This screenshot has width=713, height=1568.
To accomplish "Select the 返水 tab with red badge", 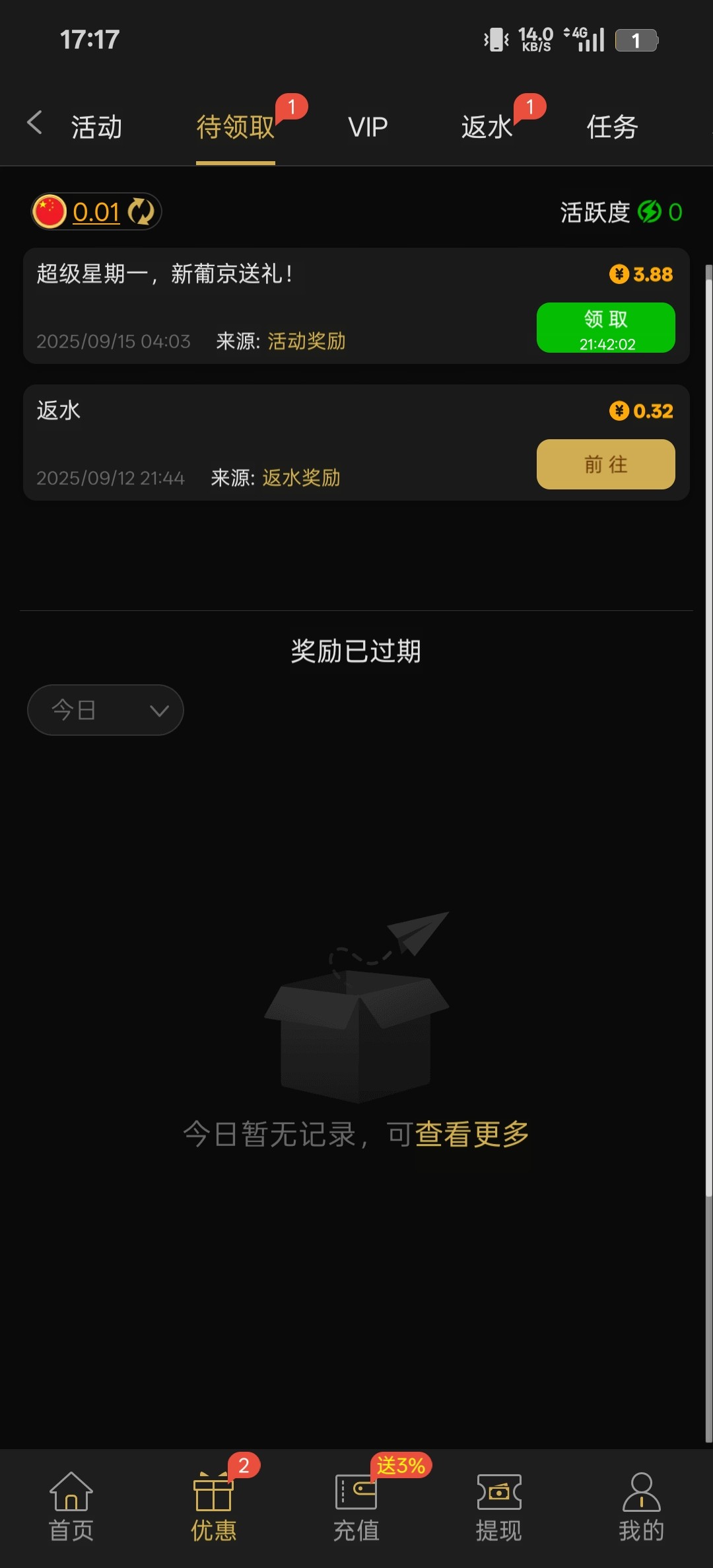I will pyautogui.click(x=487, y=125).
